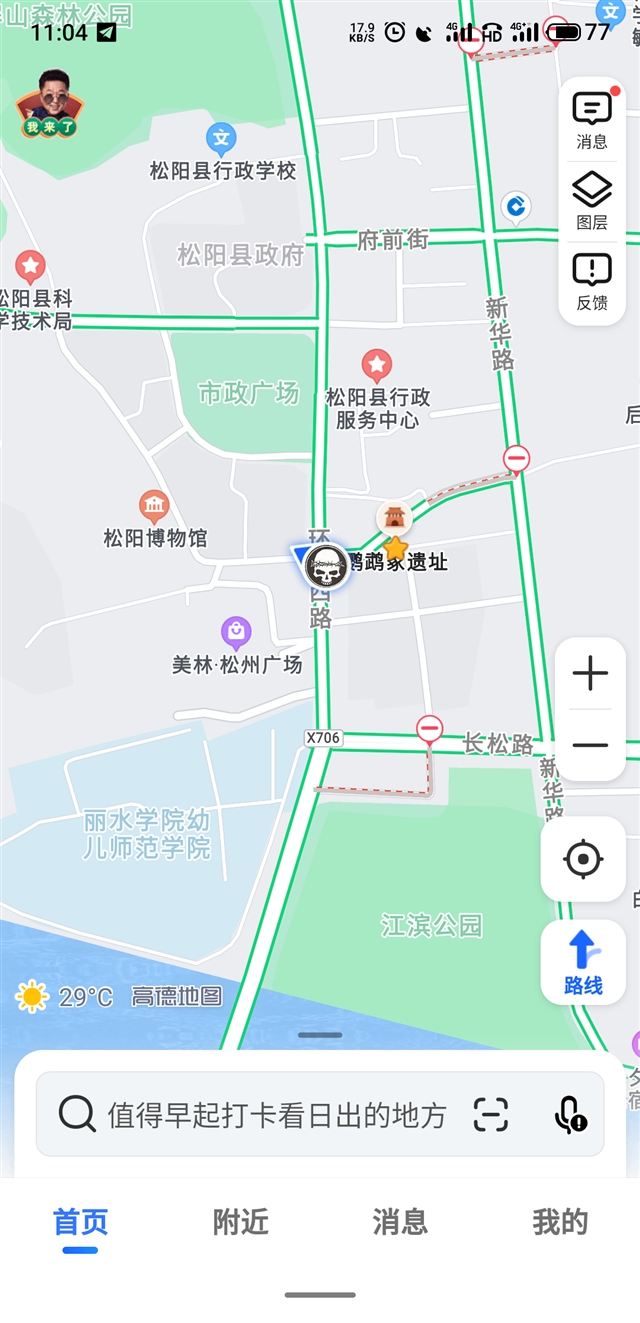Viewport: 640px width, 1323px height.
Task: Select the 松阳县行政服务中心 map marker
Action: 376,365
